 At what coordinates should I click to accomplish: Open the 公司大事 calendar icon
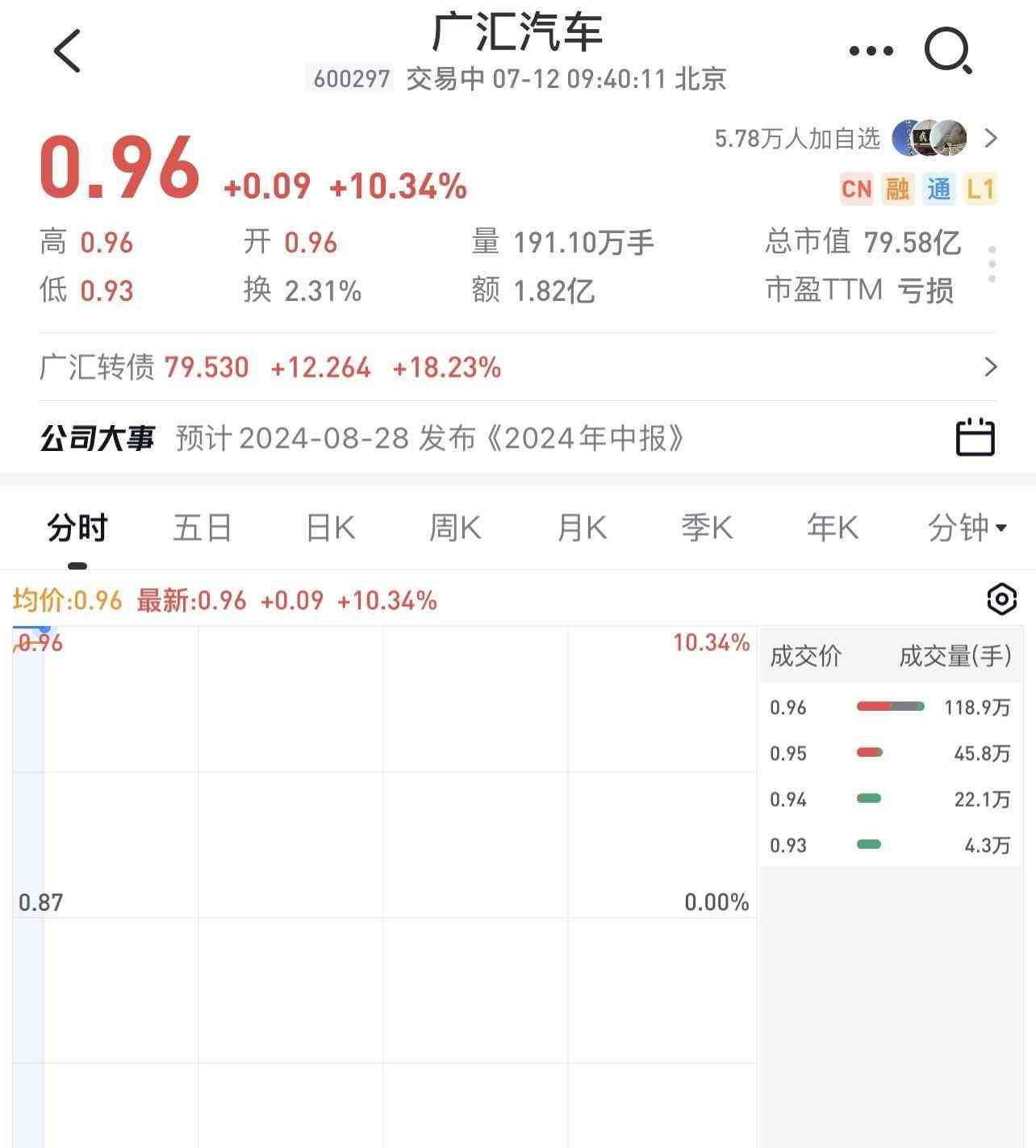pyautogui.click(x=975, y=438)
